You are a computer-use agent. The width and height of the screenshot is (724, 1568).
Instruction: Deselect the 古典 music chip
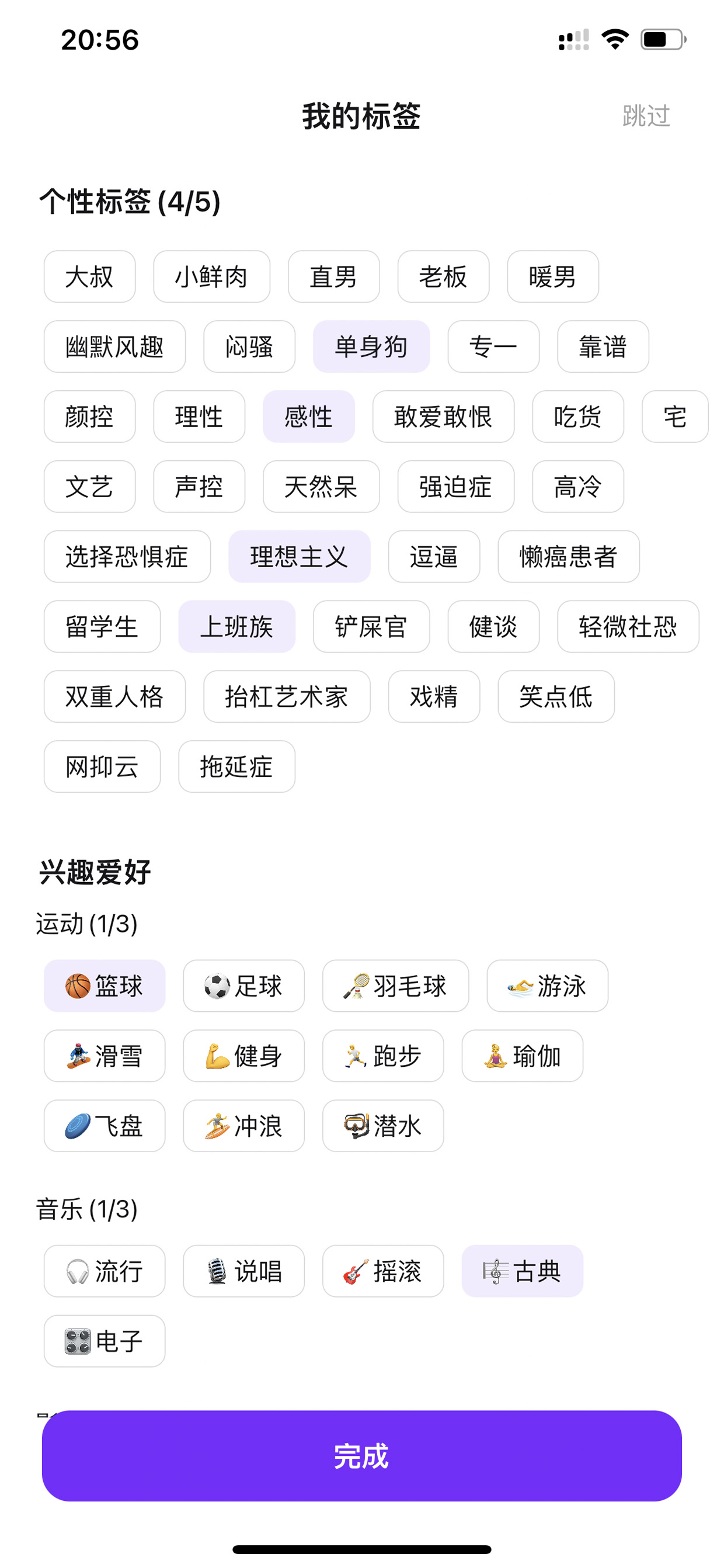522,1271
